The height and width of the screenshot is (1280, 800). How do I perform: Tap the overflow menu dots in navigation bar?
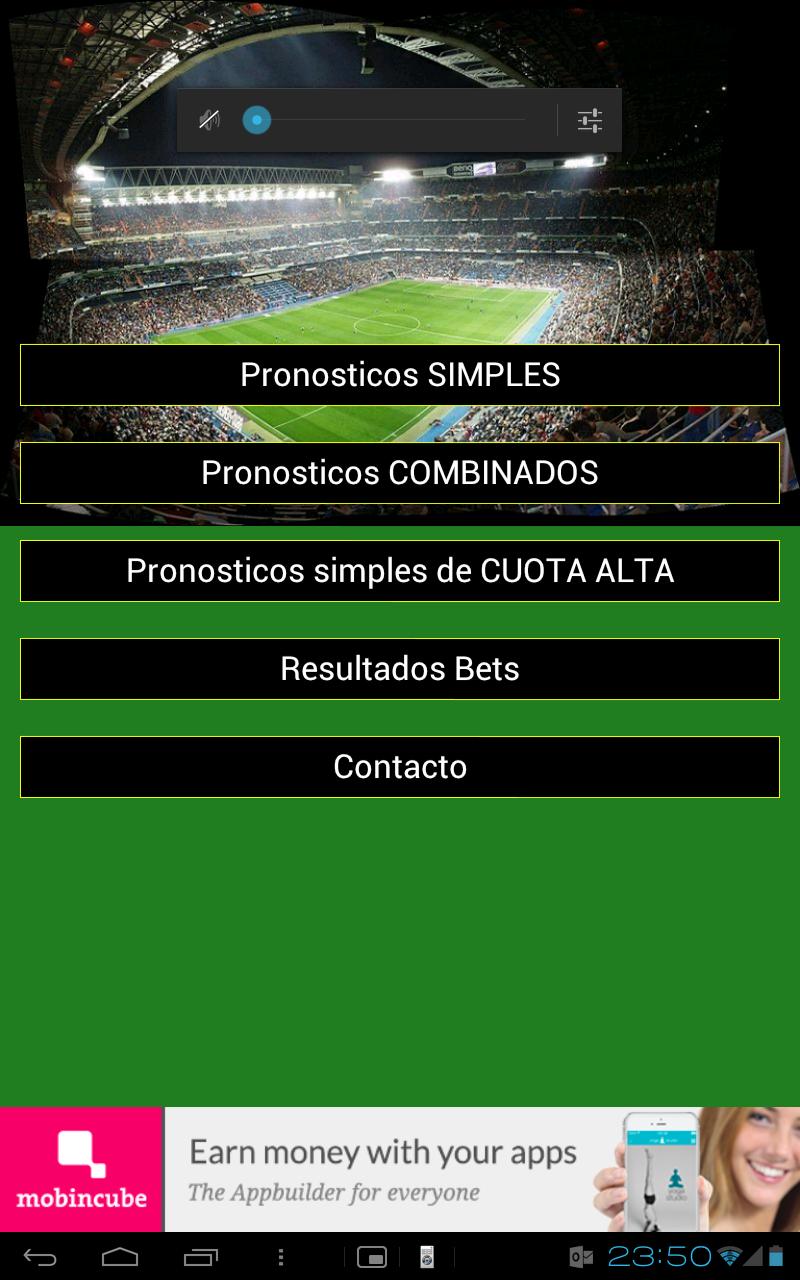[280, 1258]
